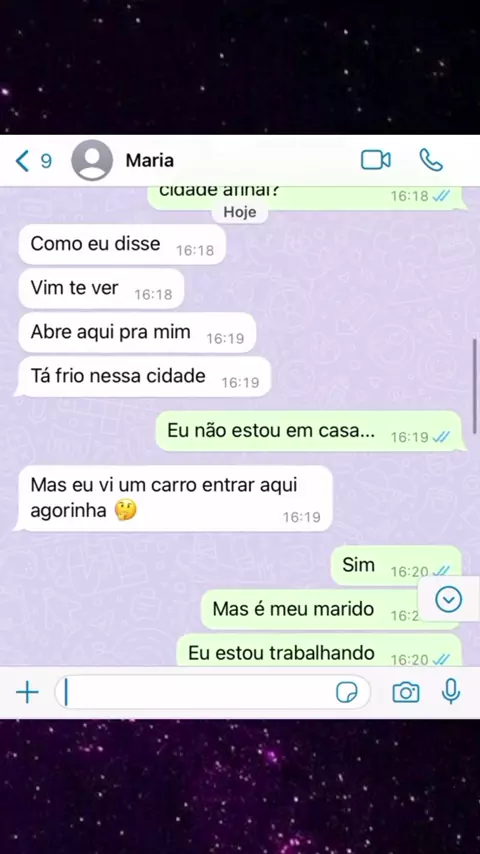Tap the microphone to record audio
The height and width of the screenshot is (854, 480).
[451, 692]
